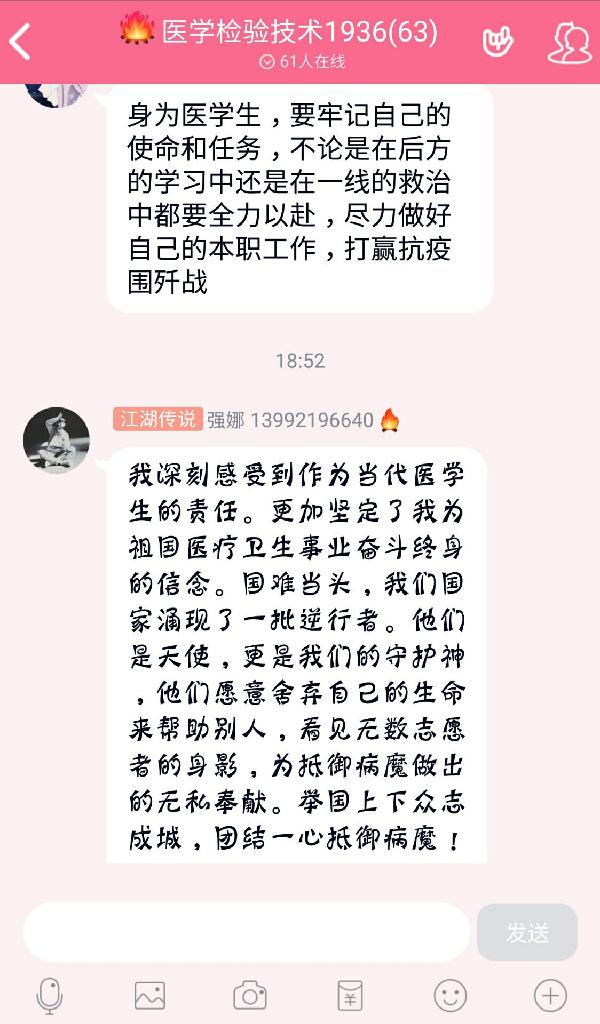
Task: Open the emoji panel
Action: coord(450,995)
